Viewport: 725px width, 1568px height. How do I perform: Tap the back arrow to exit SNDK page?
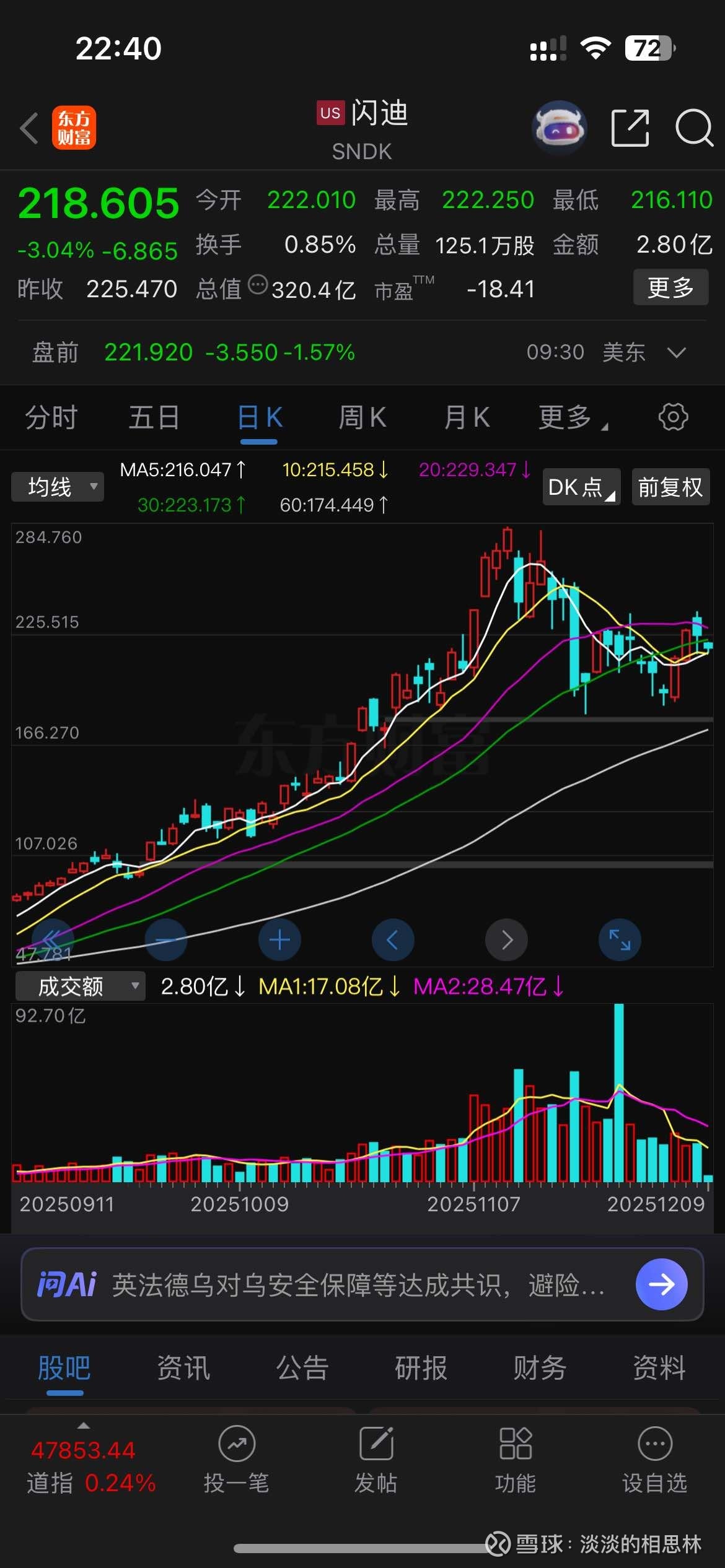pos(29,127)
